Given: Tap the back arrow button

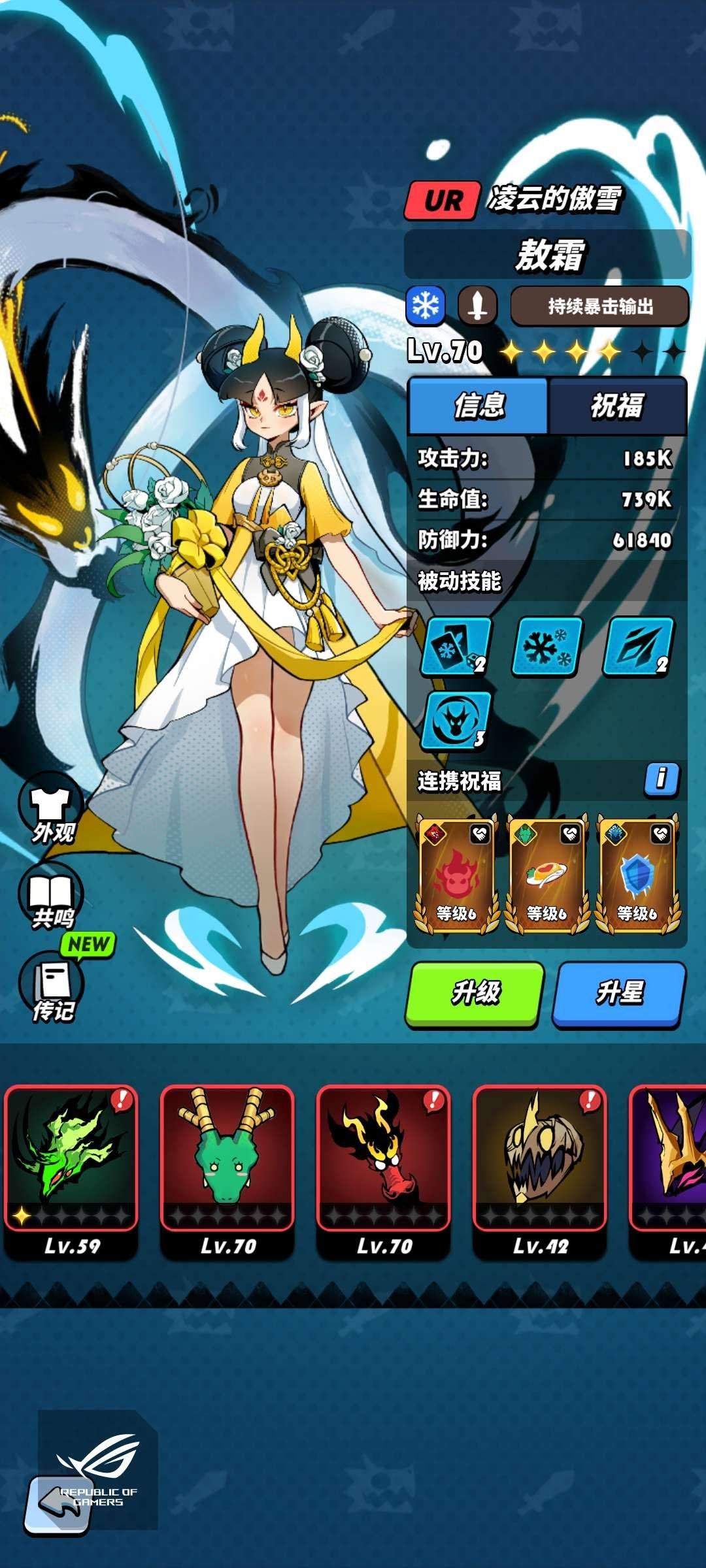Looking at the screenshot, I should 59,1503.
